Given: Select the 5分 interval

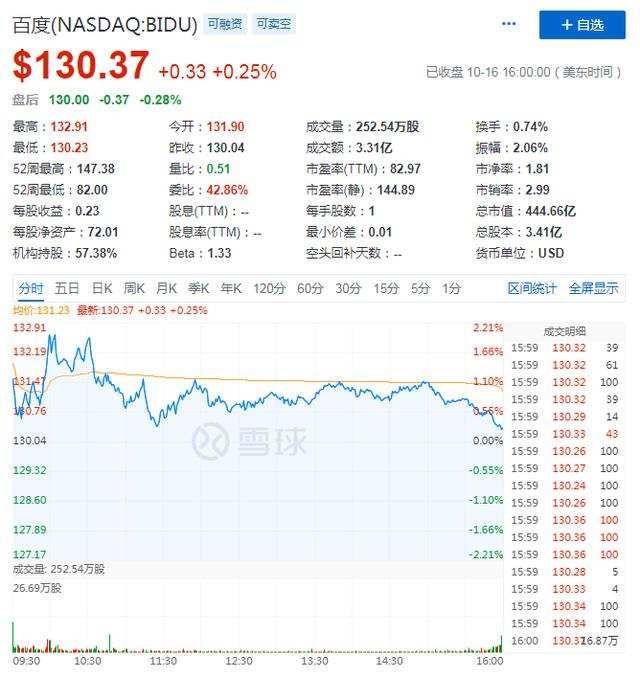Looking at the screenshot, I should pos(420,289).
